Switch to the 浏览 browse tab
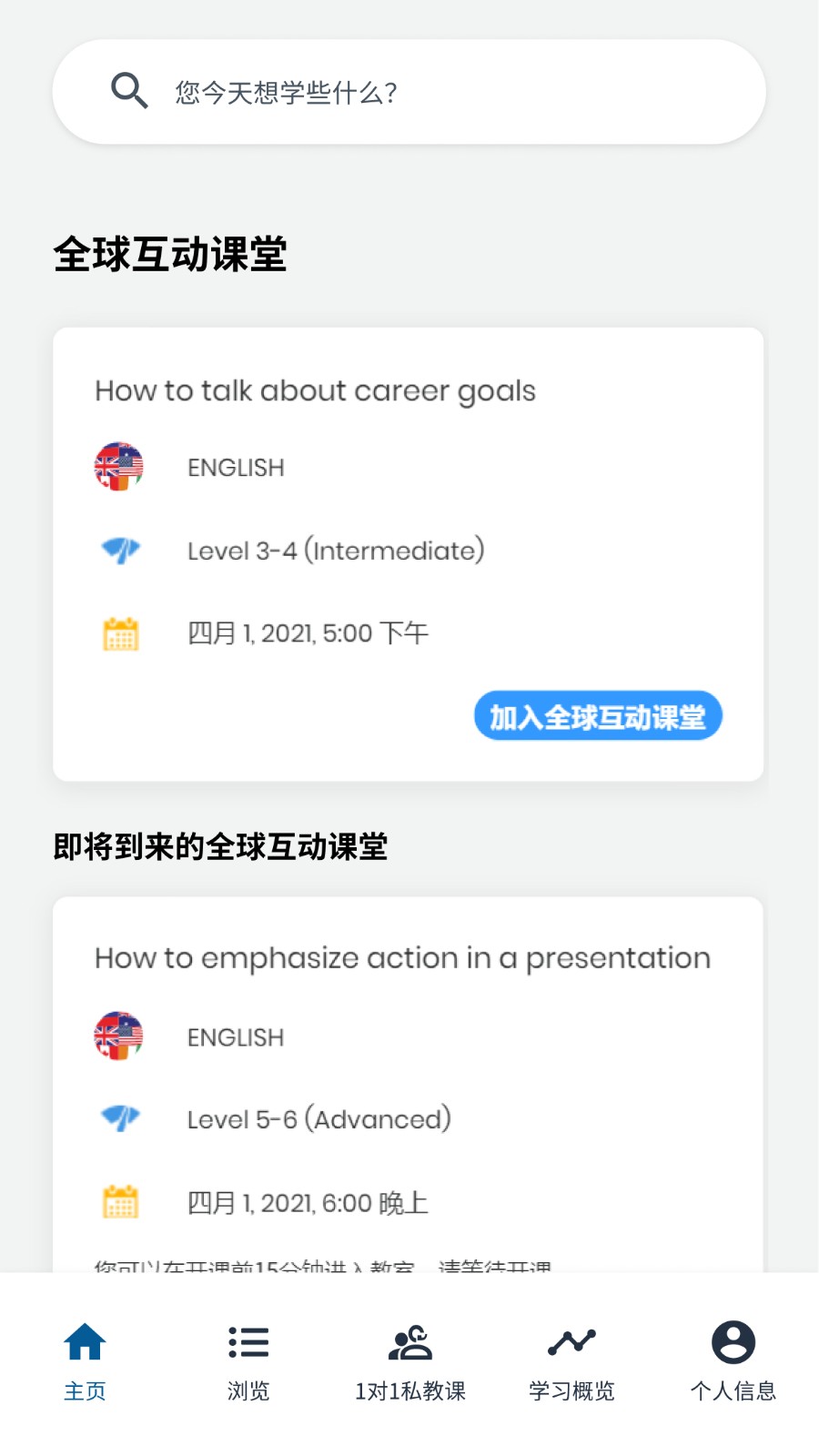 coord(248,1361)
